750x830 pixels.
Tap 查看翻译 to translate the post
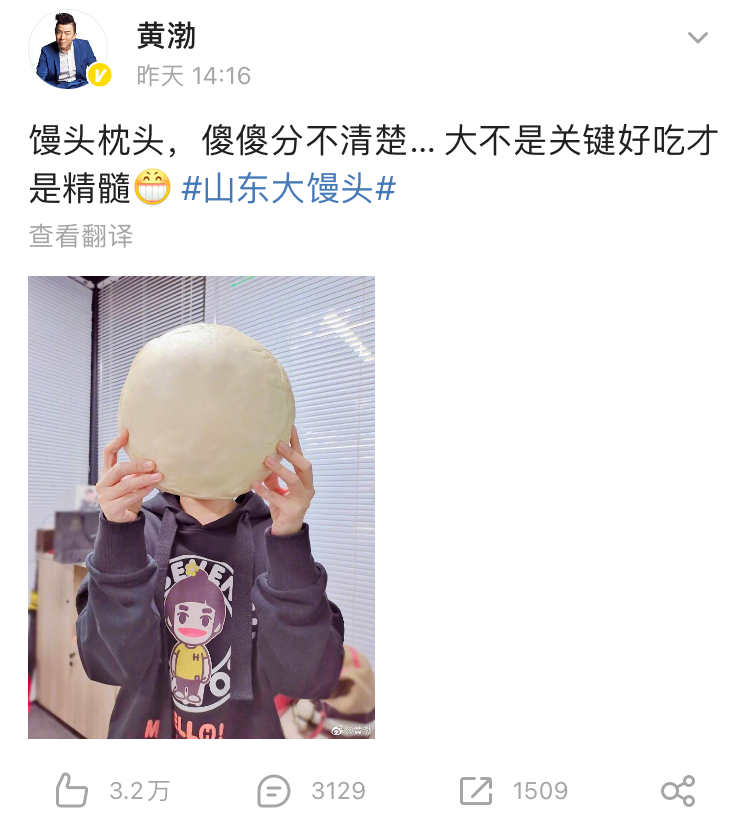pyautogui.click(x=80, y=236)
